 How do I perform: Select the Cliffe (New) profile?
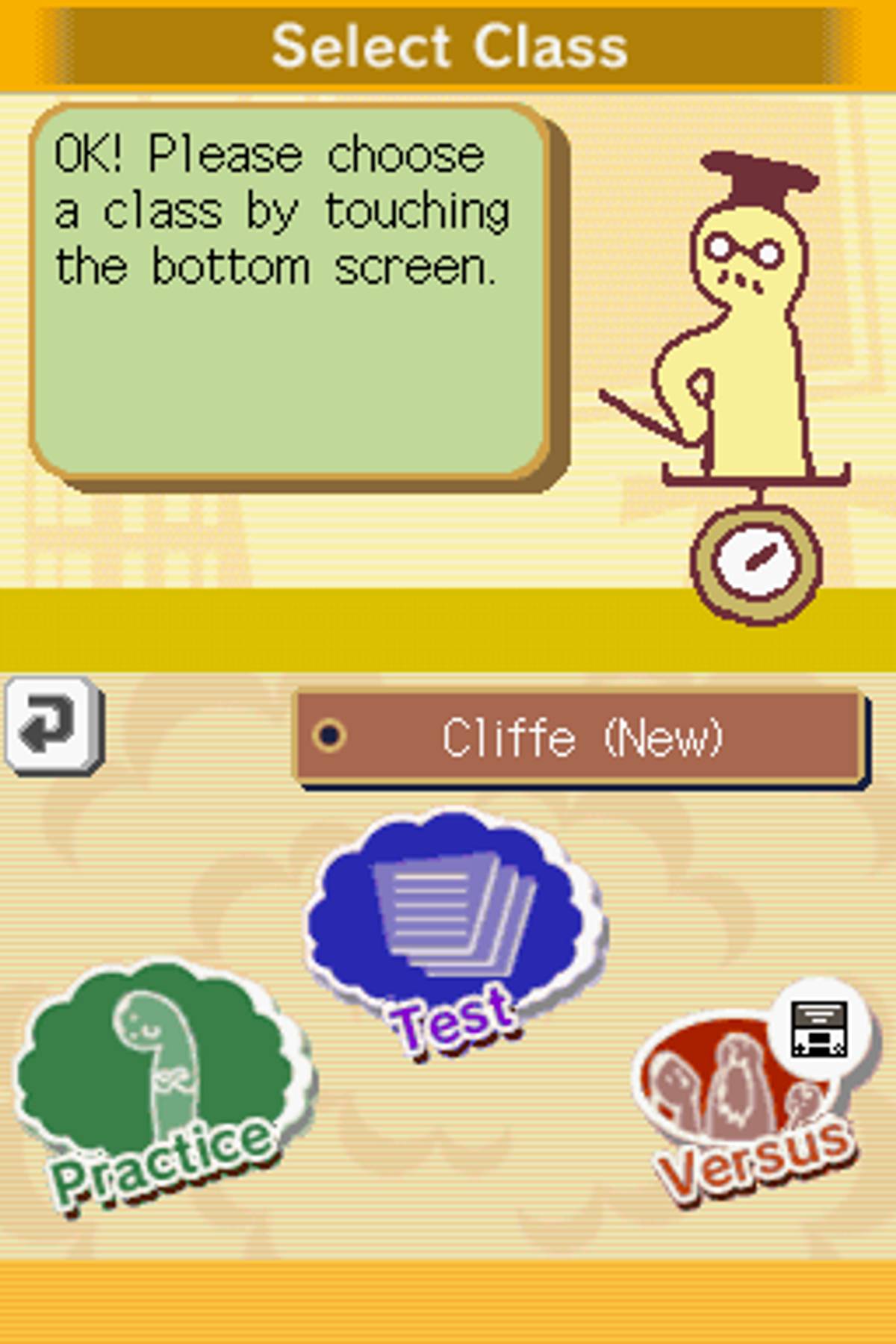[581, 738]
